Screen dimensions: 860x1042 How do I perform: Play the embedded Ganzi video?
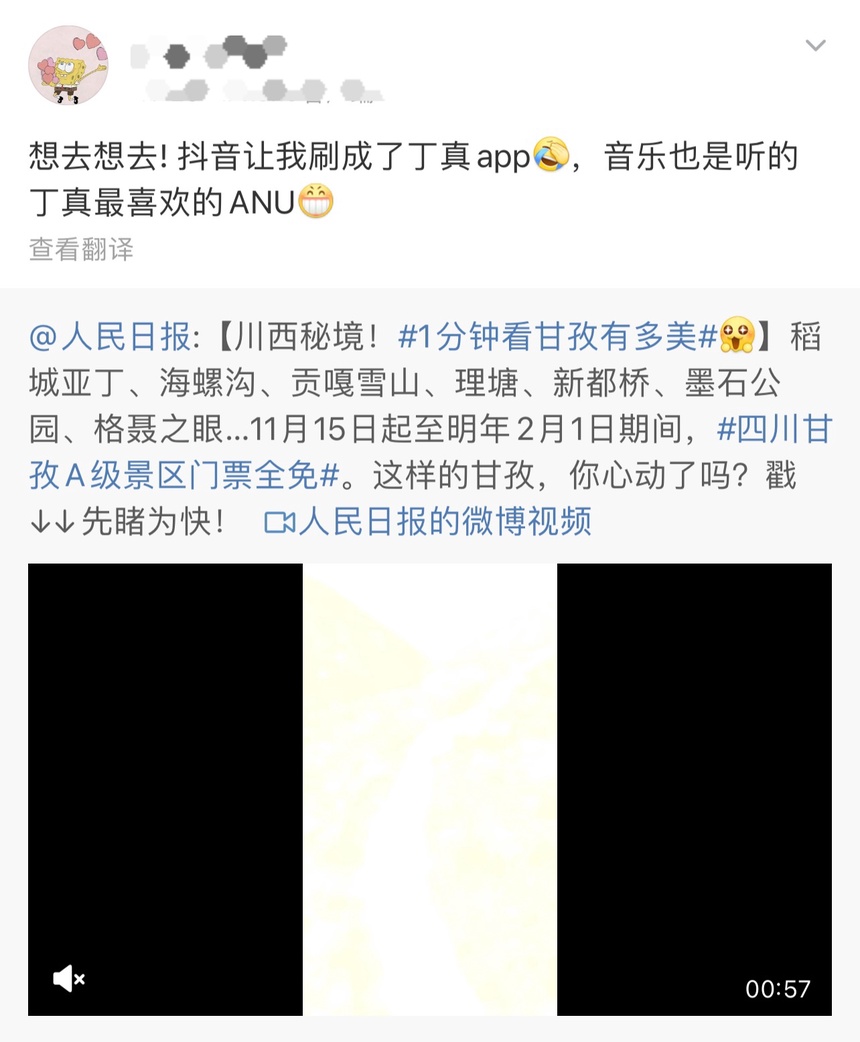coord(430,790)
